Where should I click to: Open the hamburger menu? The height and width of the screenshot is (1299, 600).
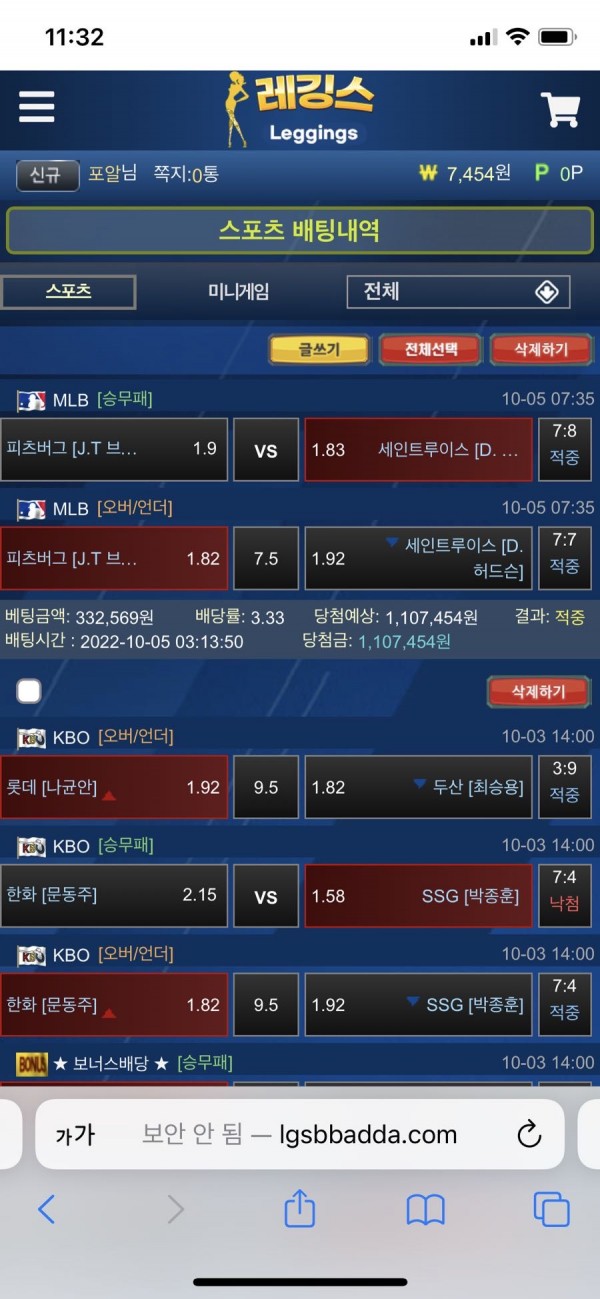37,106
